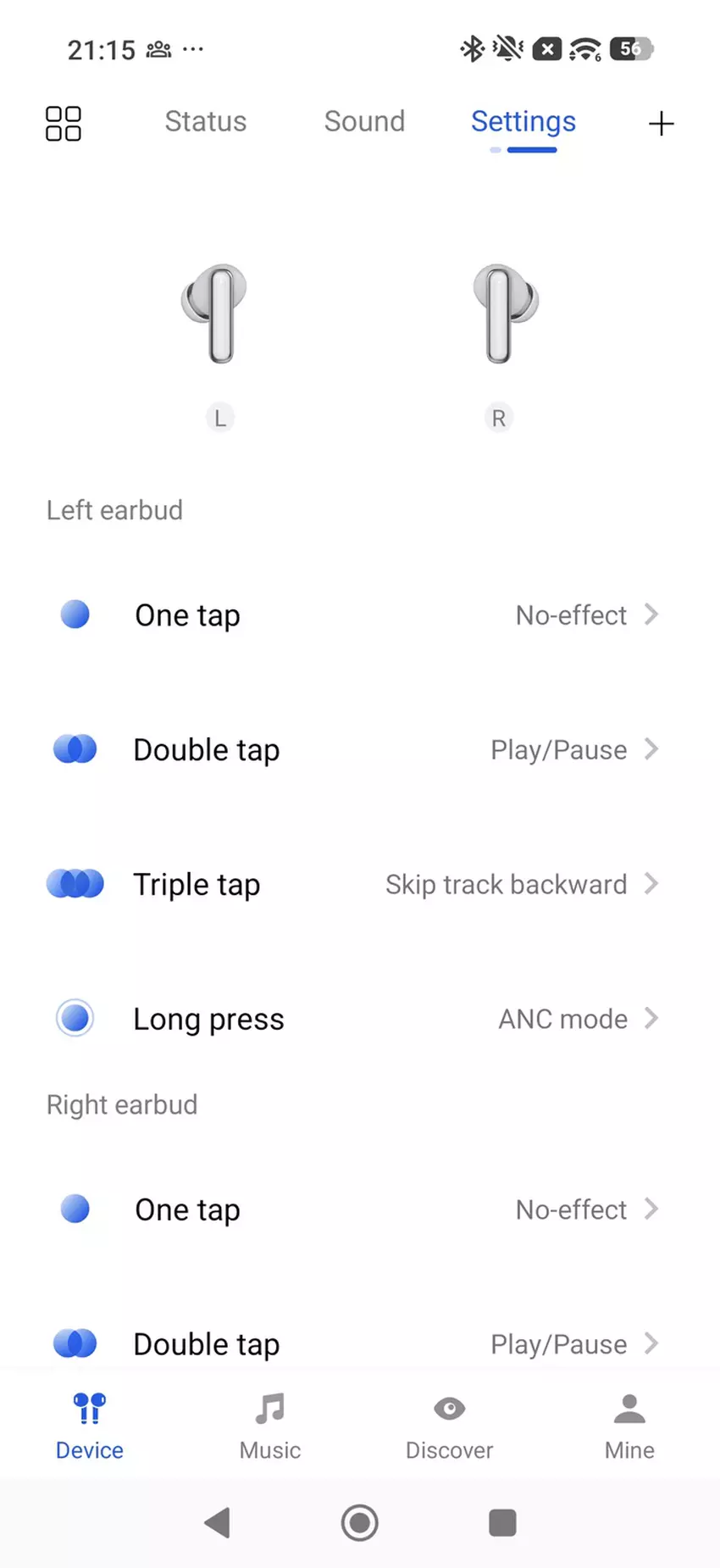The image size is (720, 1568).
Task: Go back using system back button
Action: pyautogui.click(x=218, y=1523)
